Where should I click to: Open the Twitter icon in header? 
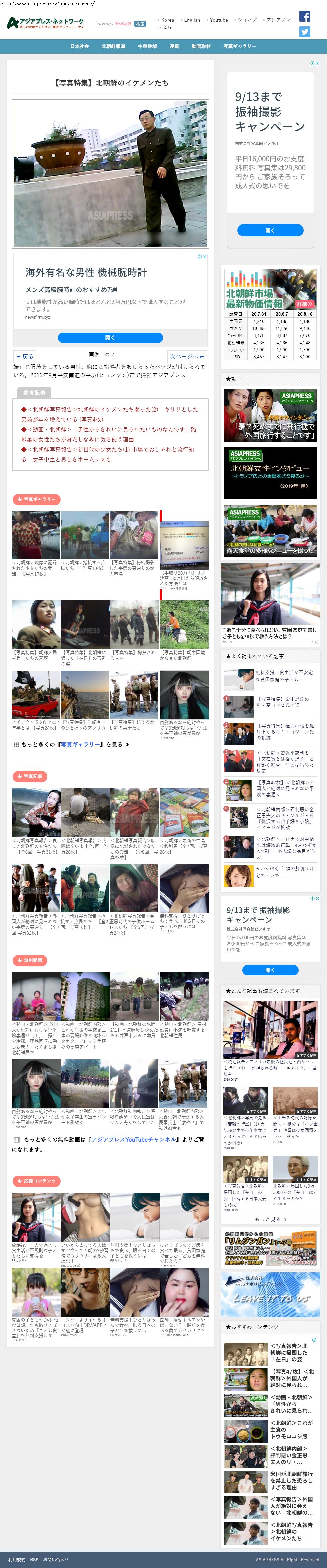(304, 32)
